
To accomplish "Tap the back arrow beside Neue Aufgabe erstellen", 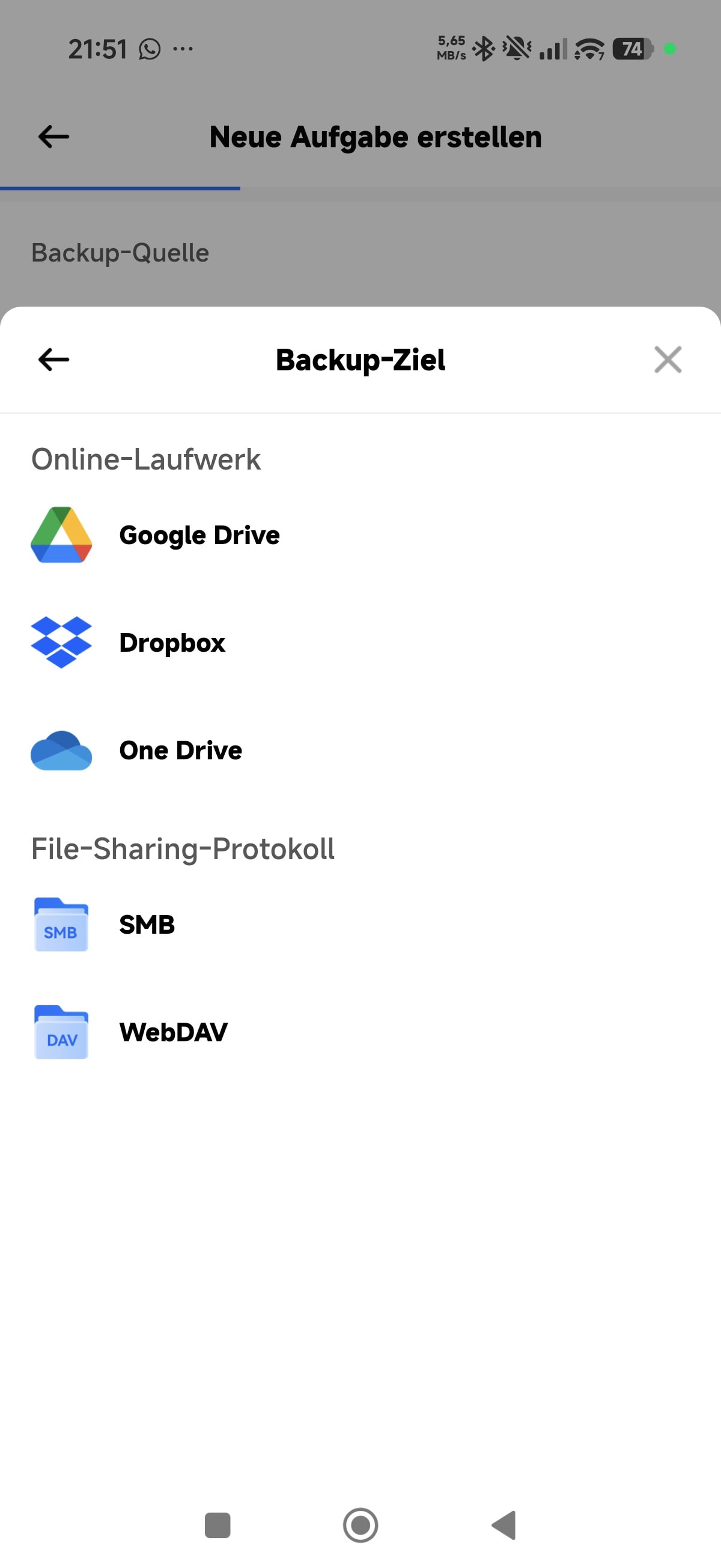I will (x=53, y=137).
